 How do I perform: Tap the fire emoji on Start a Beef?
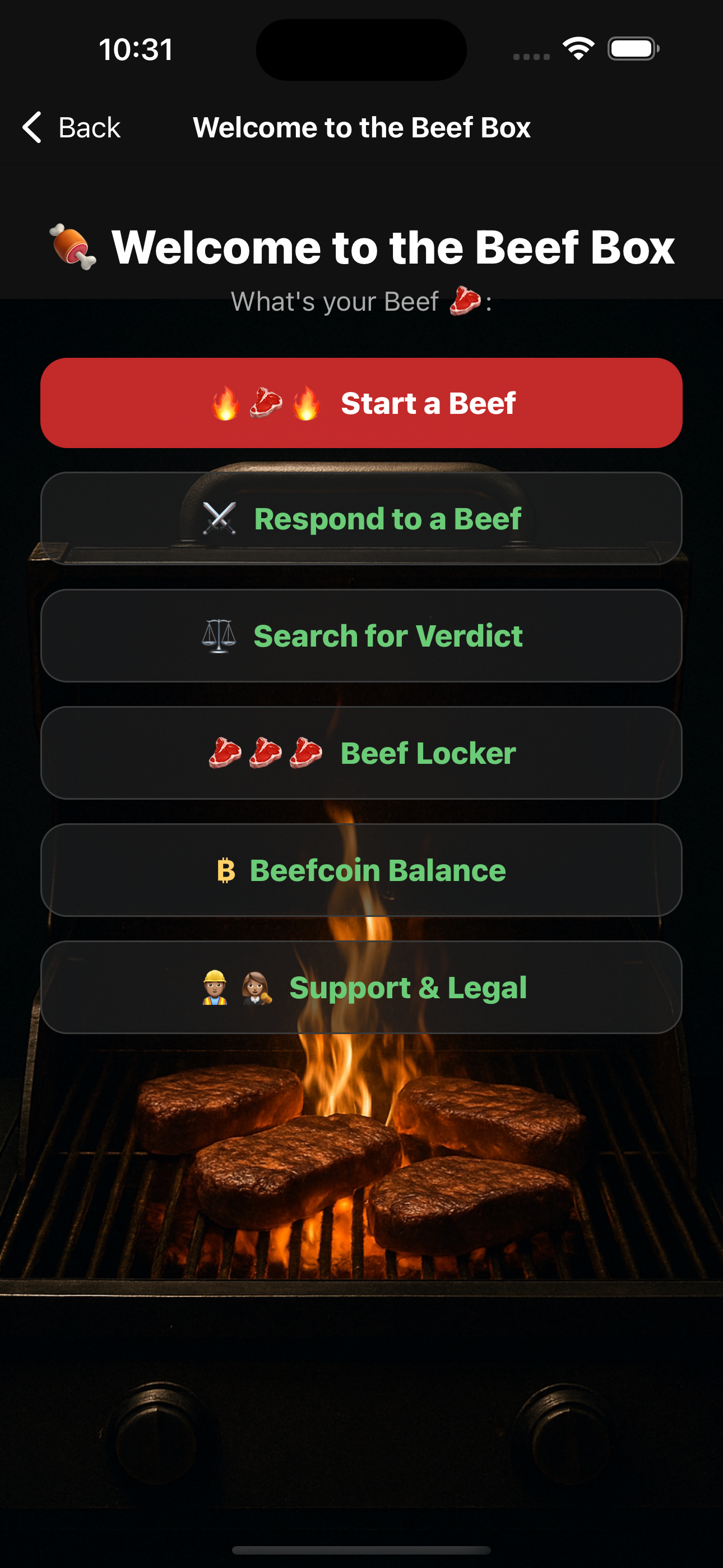click(x=226, y=402)
